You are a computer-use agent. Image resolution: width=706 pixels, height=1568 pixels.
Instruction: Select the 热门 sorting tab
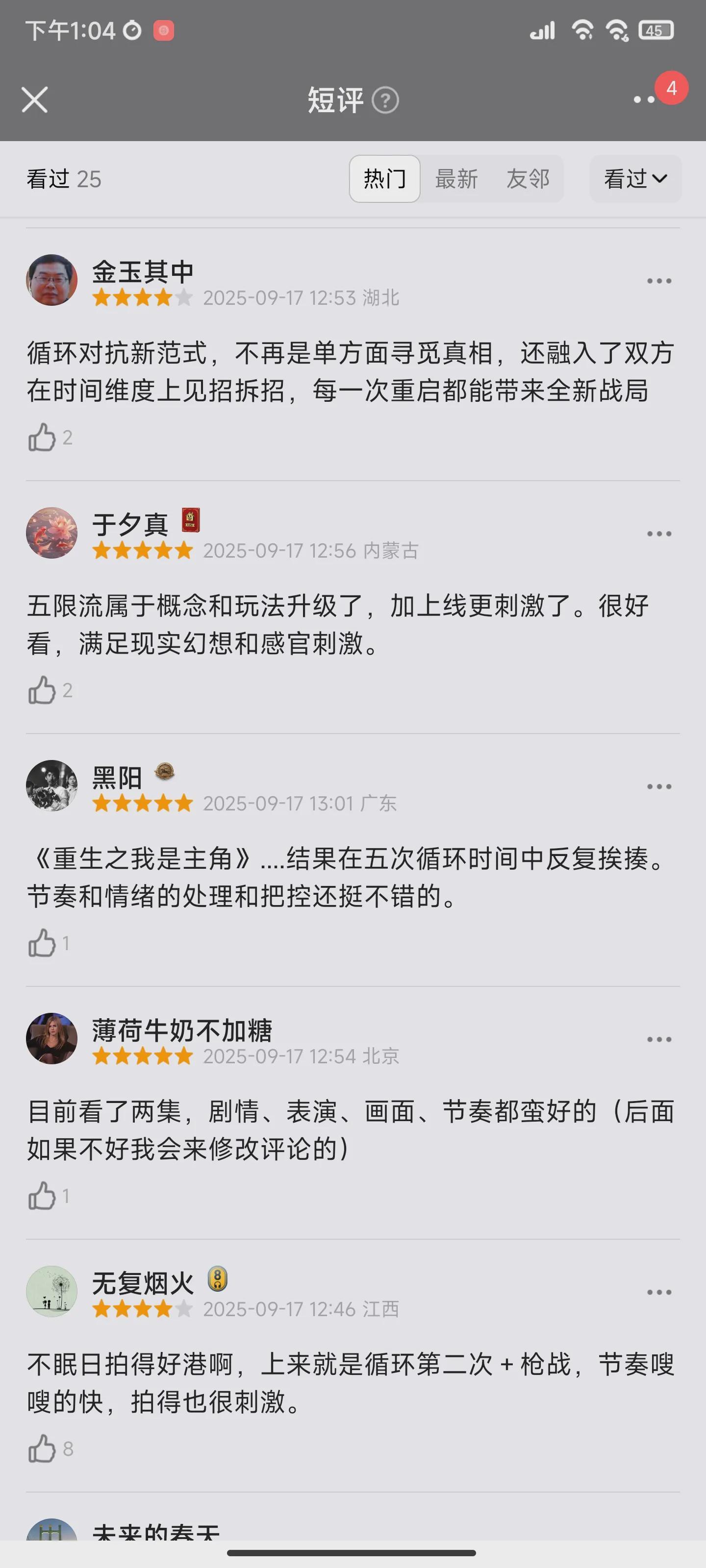[x=384, y=179]
